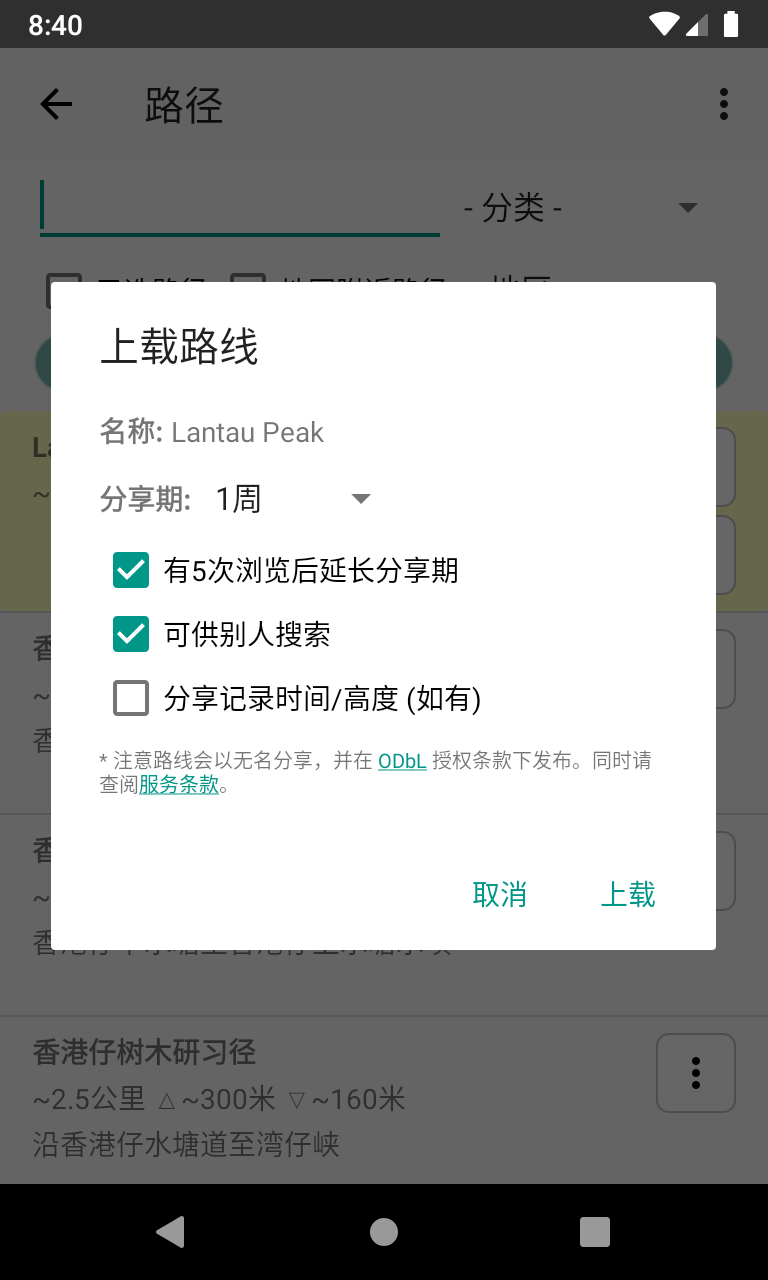Image resolution: width=768 pixels, height=1280 pixels.
Task: Go to the home screen
Action: coord(384,1232)
